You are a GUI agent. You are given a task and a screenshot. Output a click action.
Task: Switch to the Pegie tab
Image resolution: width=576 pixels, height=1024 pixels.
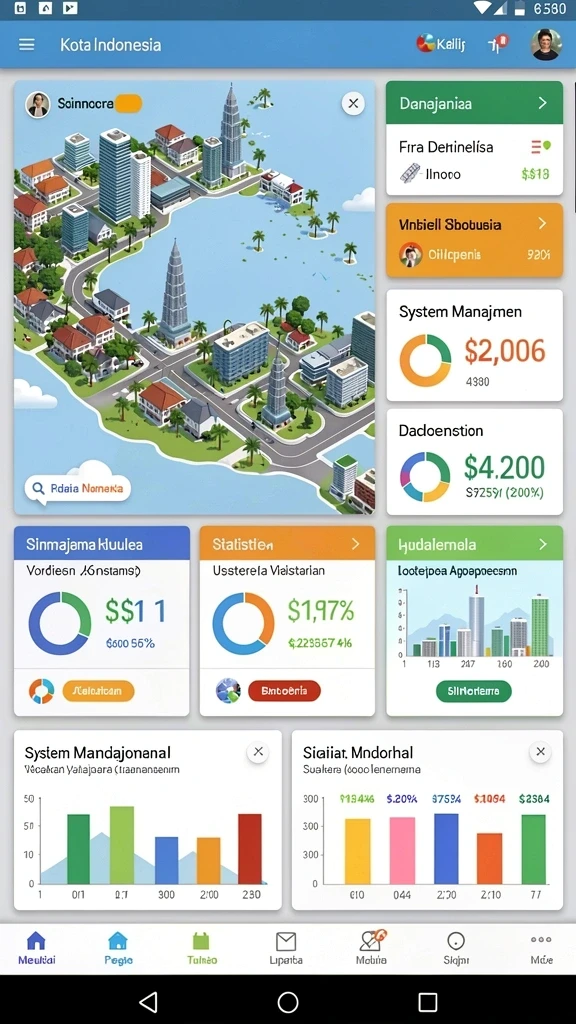click(x=118, y=948)
